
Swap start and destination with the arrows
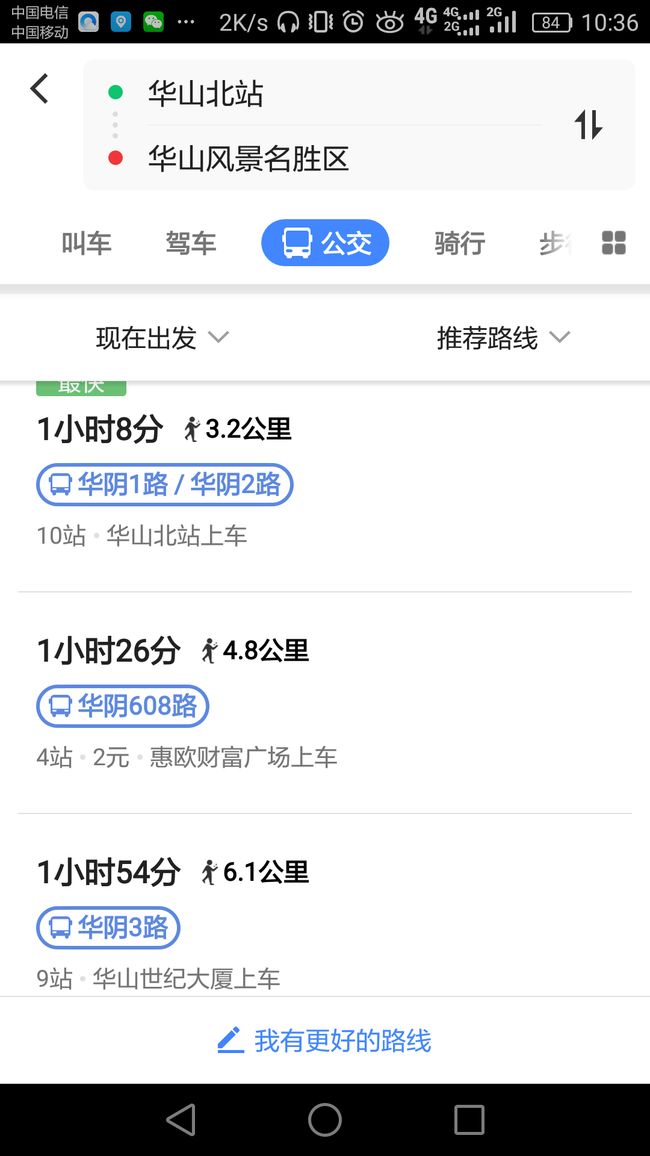tap(588, 125)
